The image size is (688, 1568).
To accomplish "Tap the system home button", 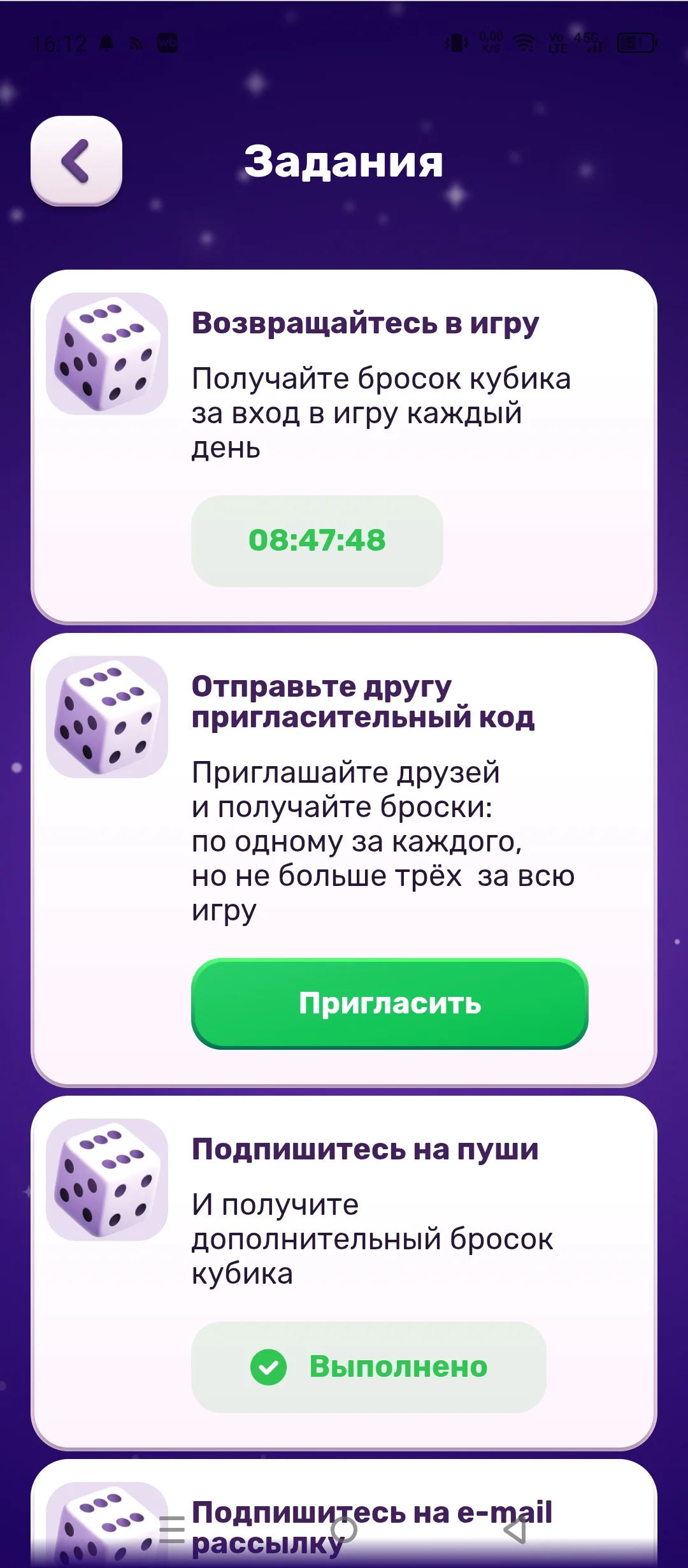I will (x=344, y=1530).
